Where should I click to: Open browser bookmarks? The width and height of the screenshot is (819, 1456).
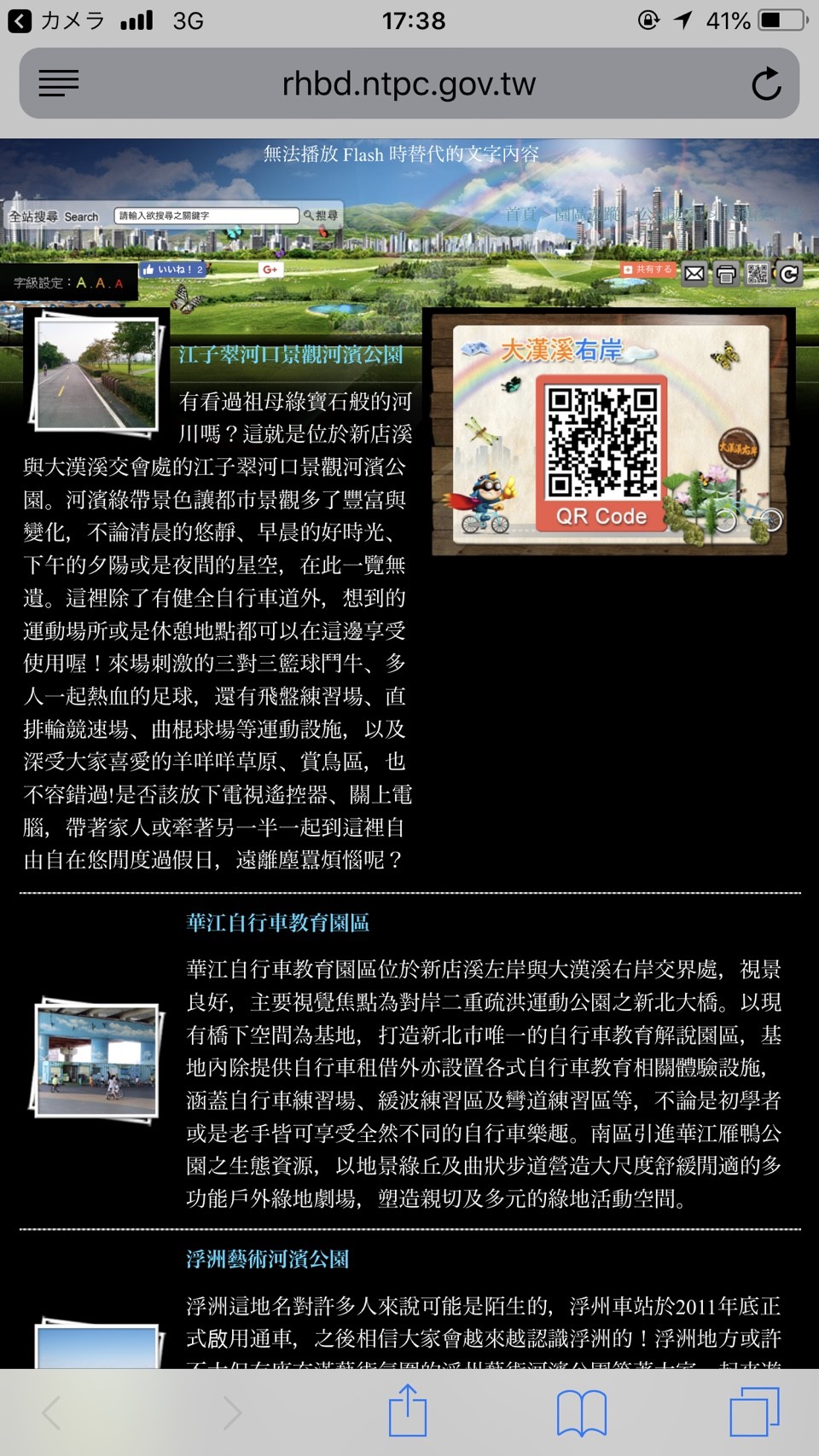point(581,1412)
